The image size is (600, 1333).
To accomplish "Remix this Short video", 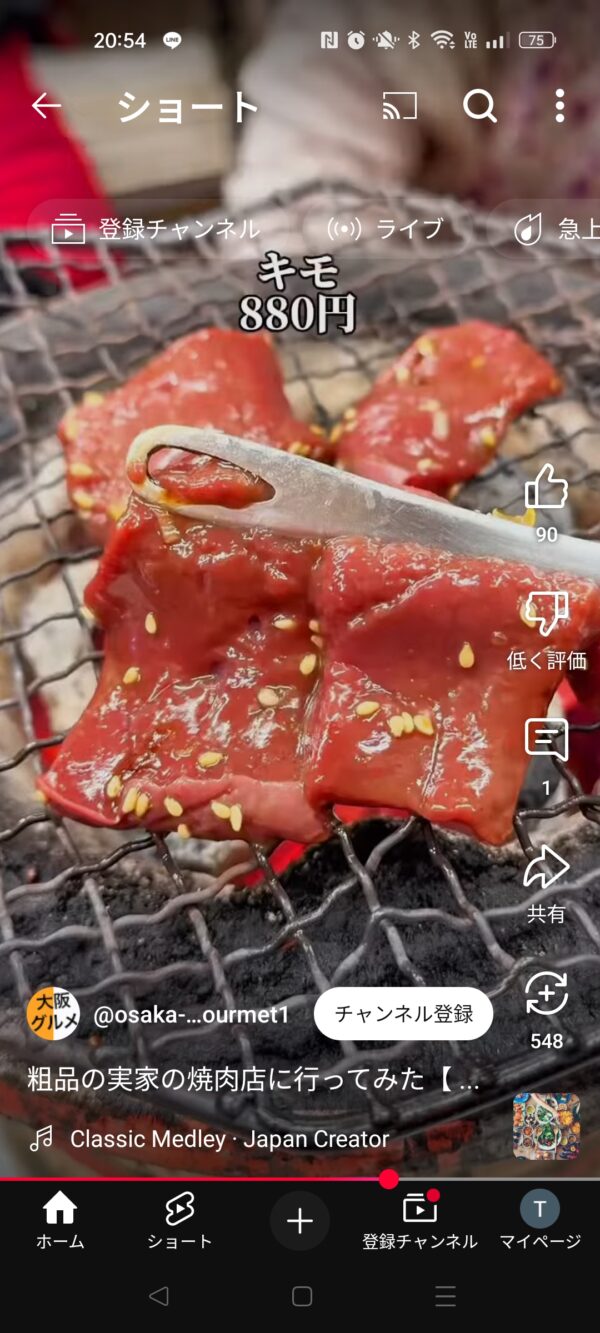I will (546, 996).
